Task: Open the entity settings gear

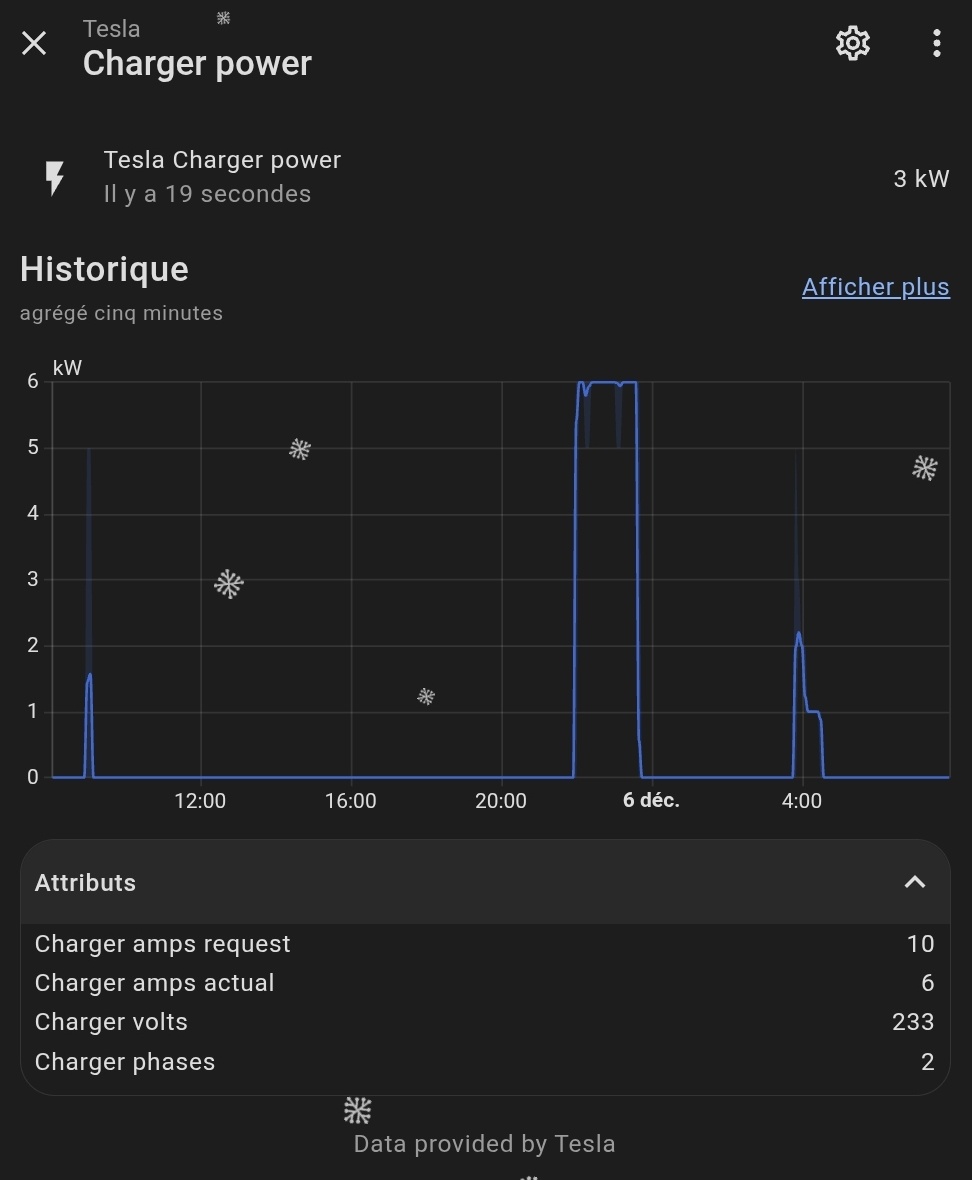Action: (x=852, y=43)
